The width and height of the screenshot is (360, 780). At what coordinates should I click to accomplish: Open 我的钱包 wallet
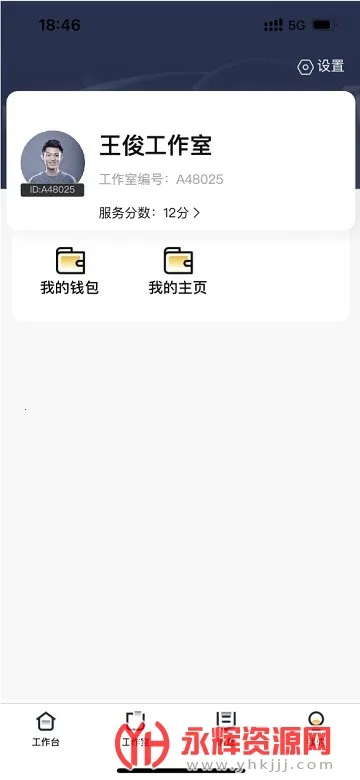coord(70,271)
